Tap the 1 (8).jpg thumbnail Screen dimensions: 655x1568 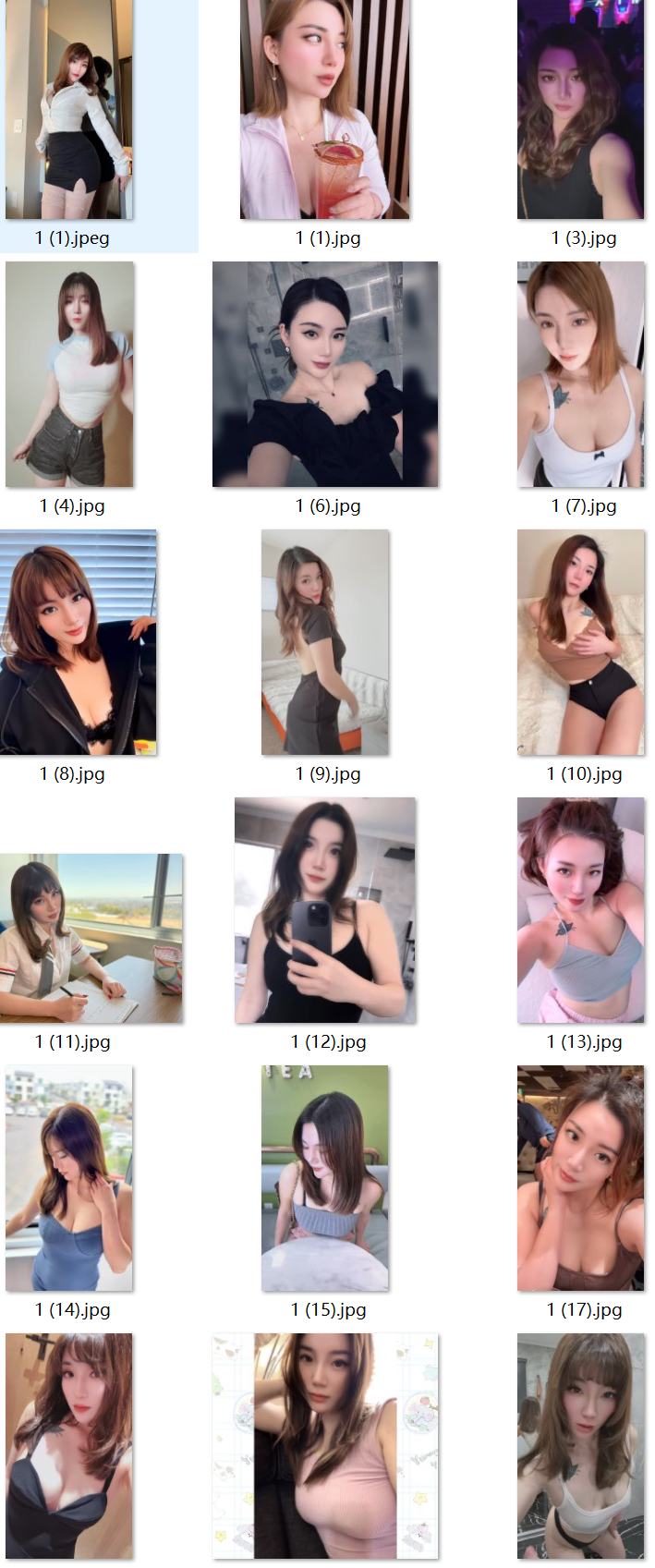(x=78, y=642)
